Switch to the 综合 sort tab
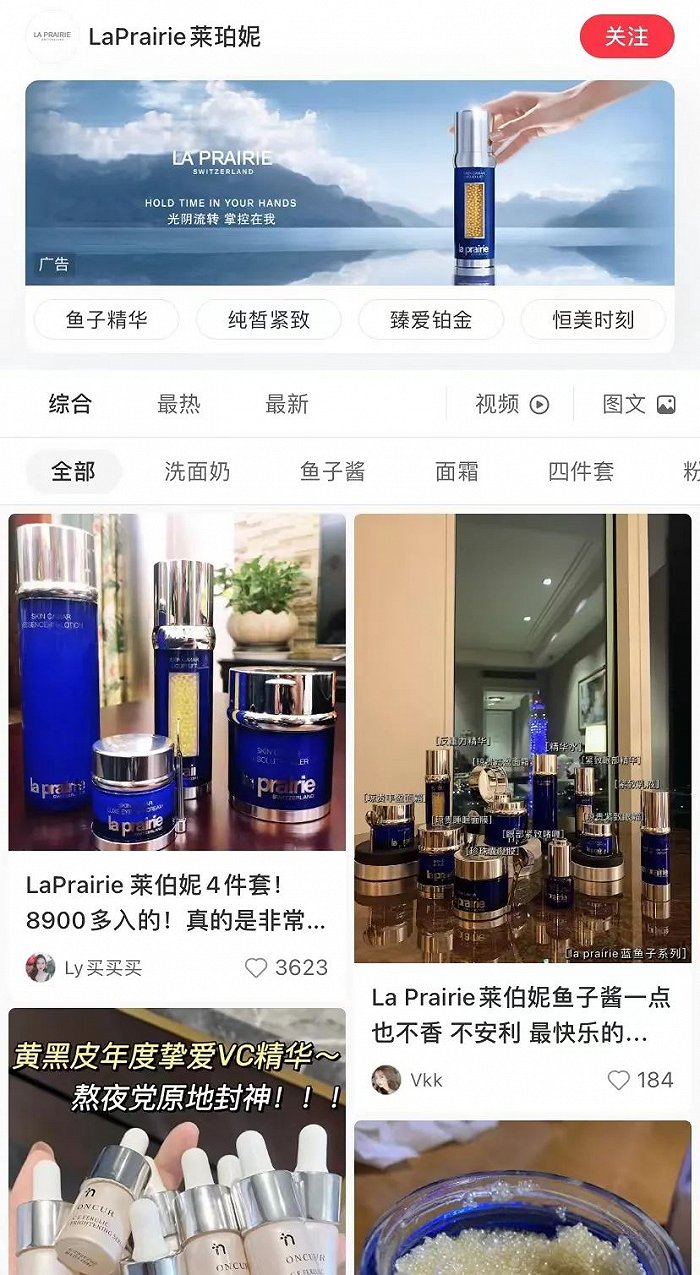This screenshot has height=1275, width=700. click(x=70, y=404)
